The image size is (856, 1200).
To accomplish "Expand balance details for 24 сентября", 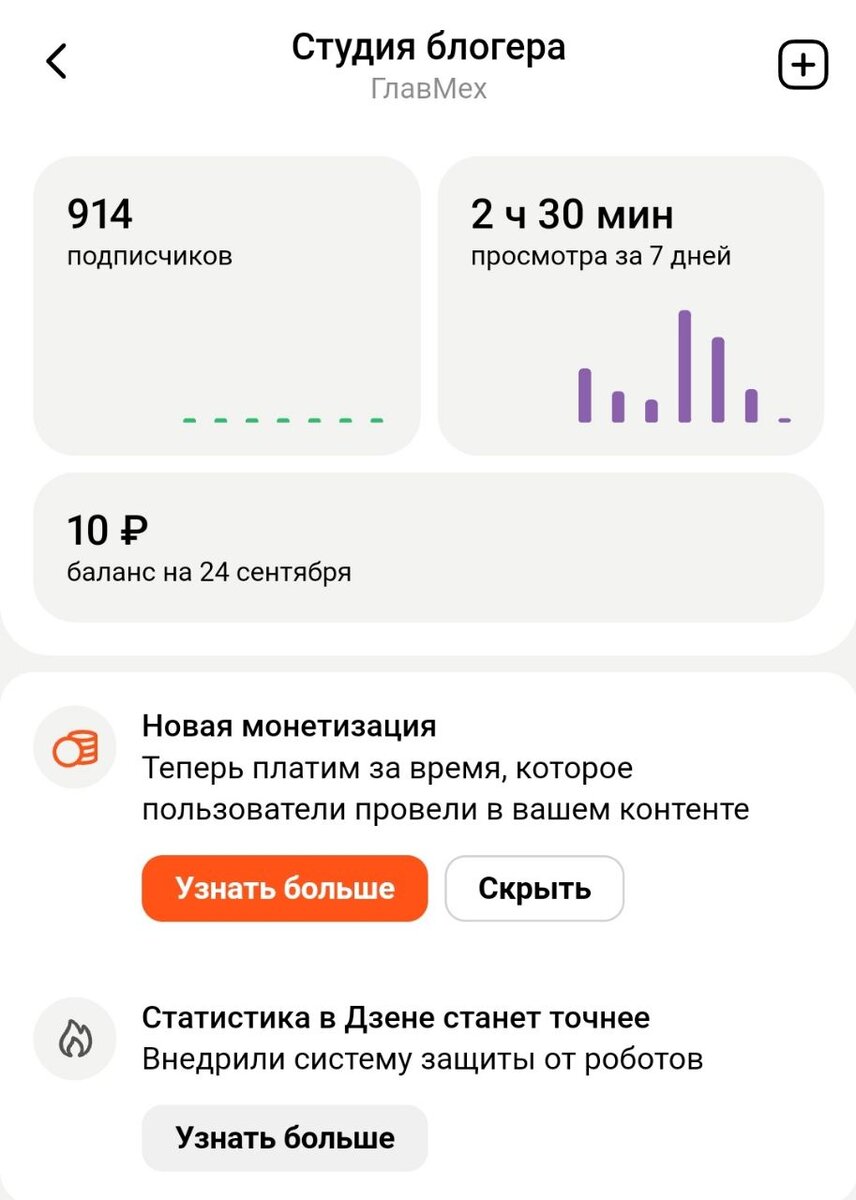I will [210, 572].
